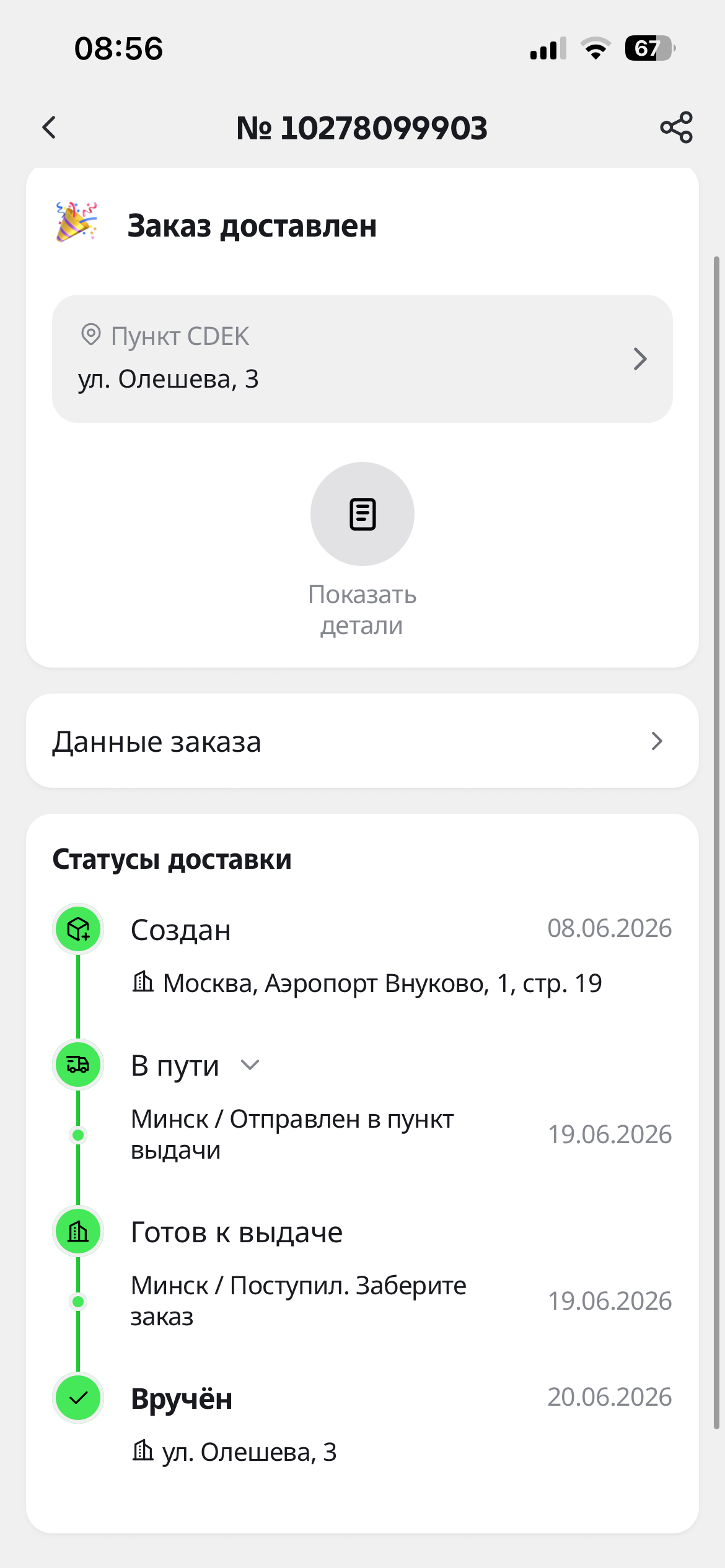This screenshot has width=725, height=1568.
Task: Expand the В пути status chevron
Action: 250,1065
